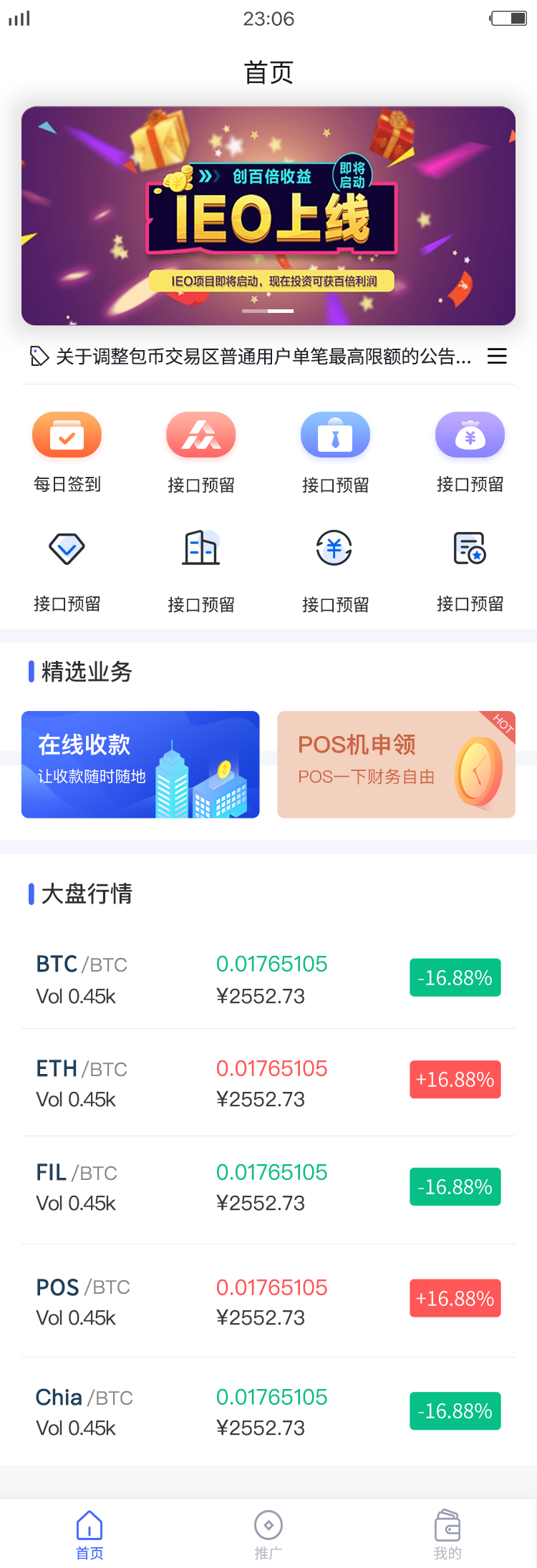Read the 包币交易区 limit adjustment announcement
537x1568 pixels.
coord(263,357)
